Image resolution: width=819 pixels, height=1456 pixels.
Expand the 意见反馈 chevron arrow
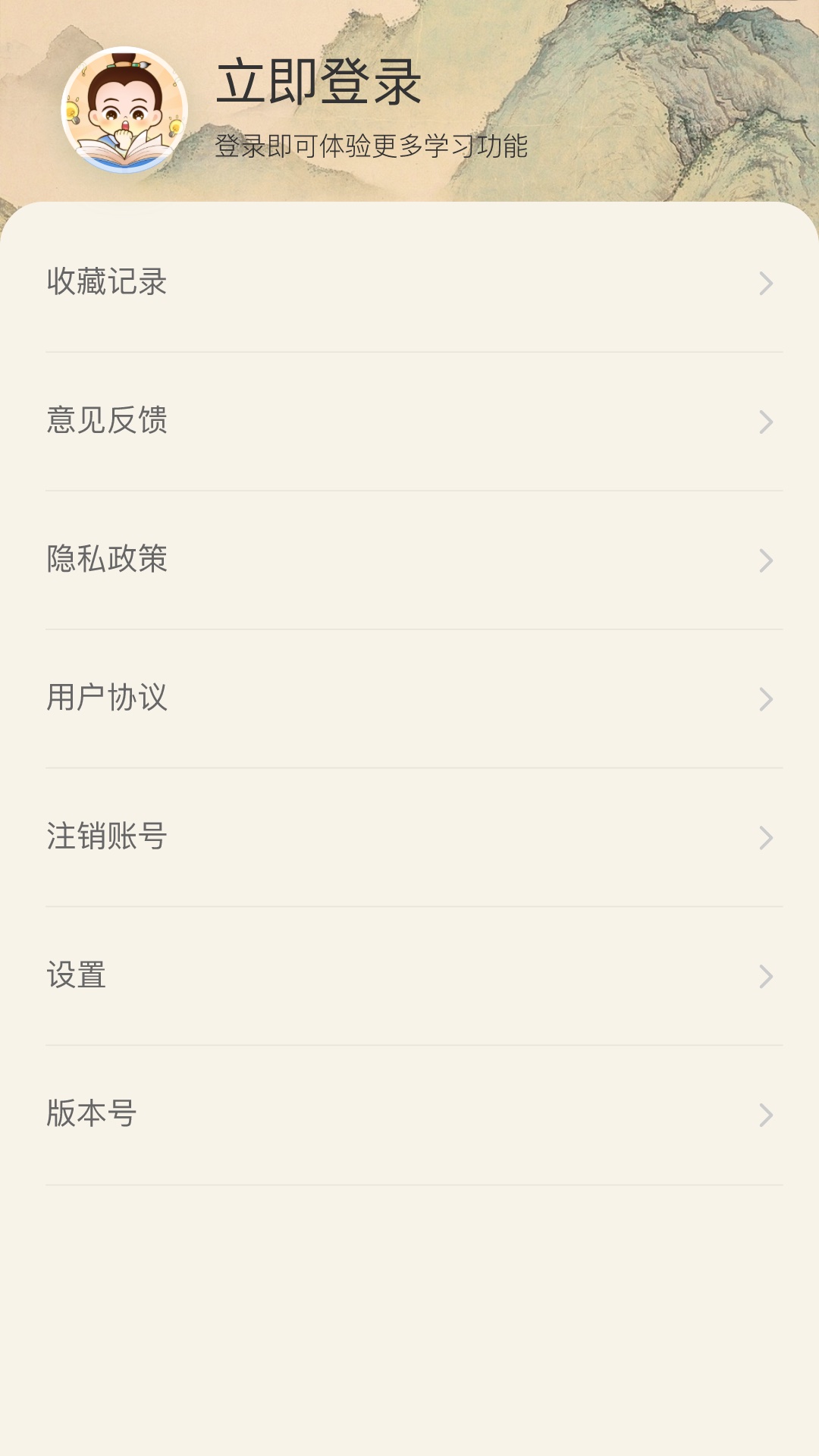point(767,422)
